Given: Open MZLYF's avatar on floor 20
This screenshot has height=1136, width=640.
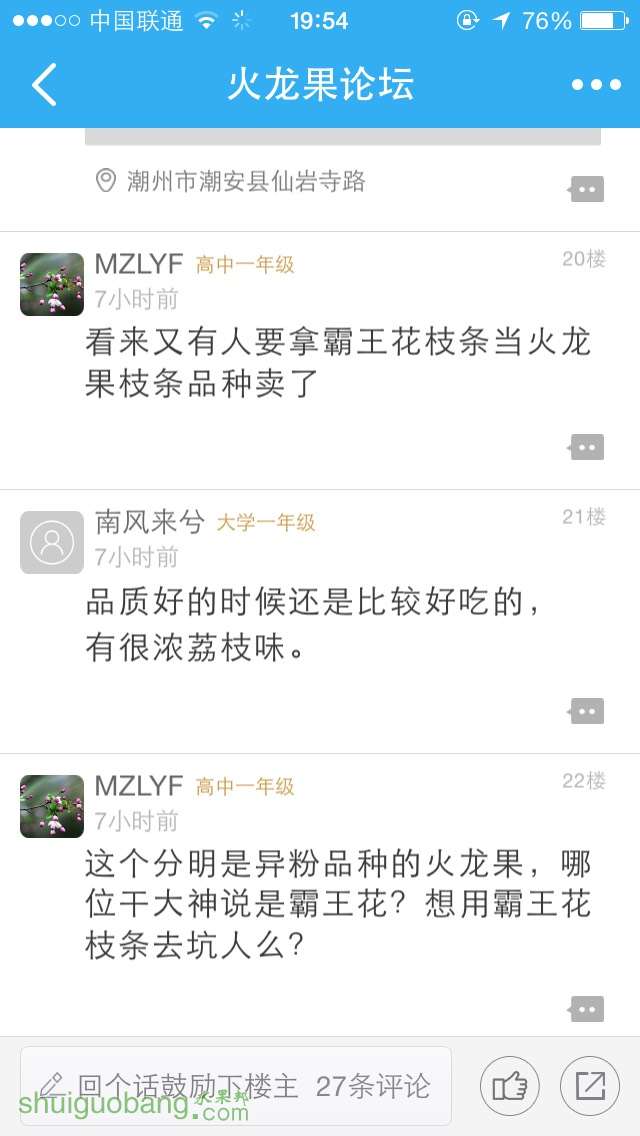Looking at the screenshot, I should (52, 284).
